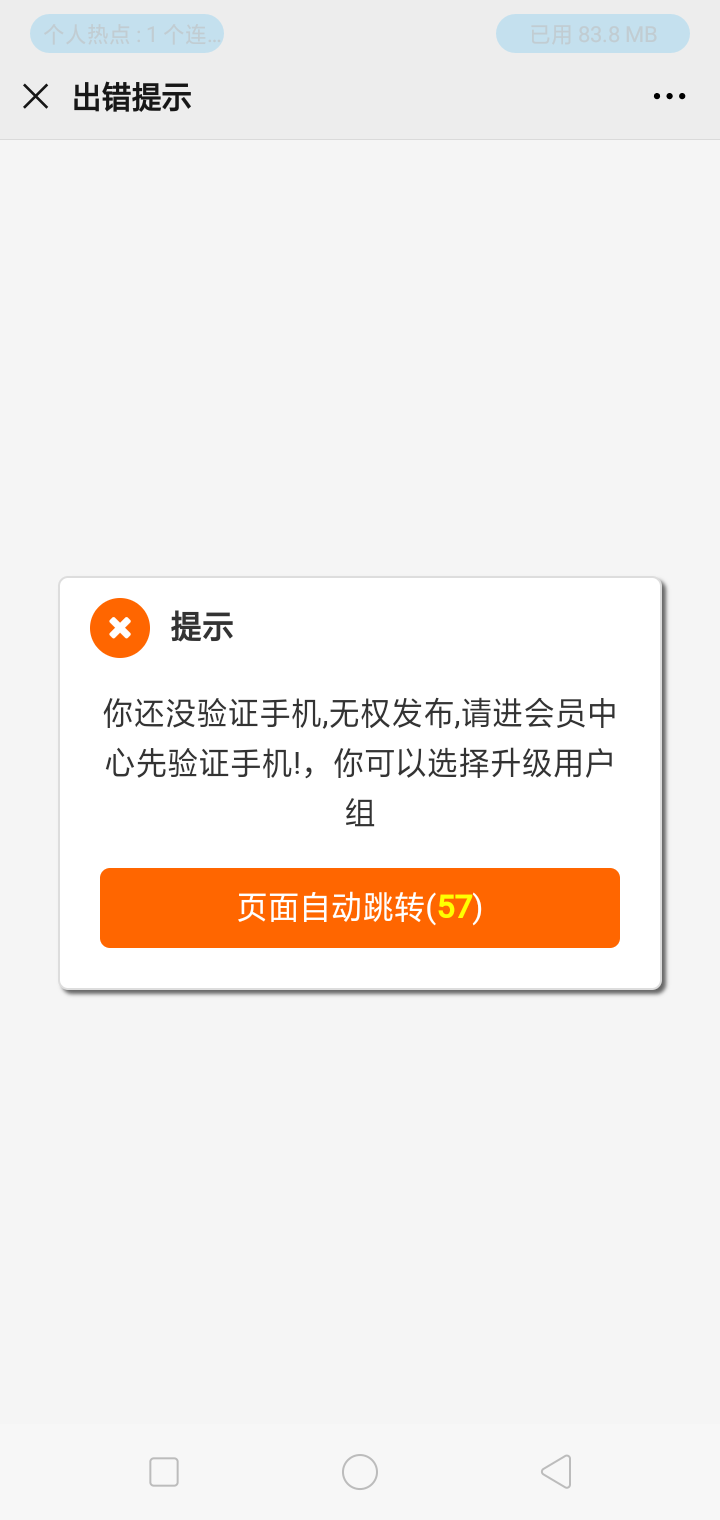This screenshot has height=1520, width=720.
Task: Close the 出错提示 error page
Action: coord(36,96)
